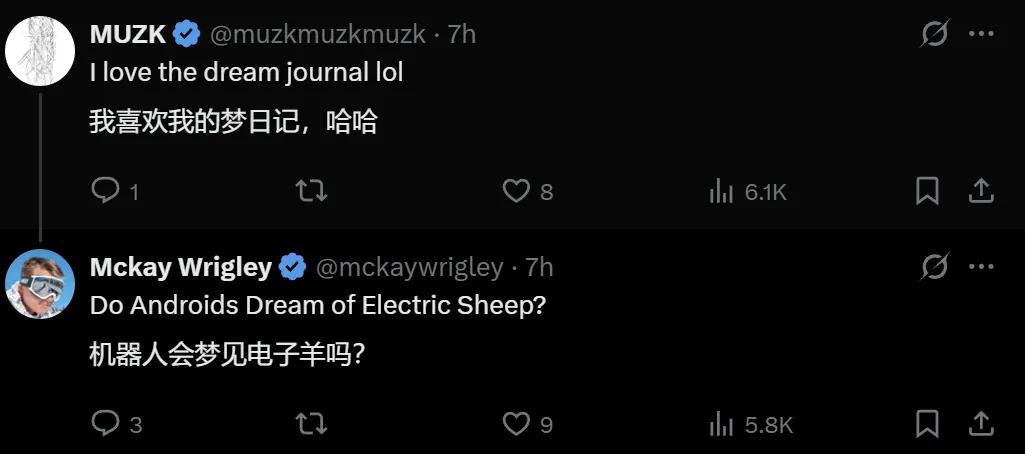Image resolution: width=1025 pixels, height=454 pixels.
Task: Reply to MUZK's dream journal post
Action: coord(106,190)
